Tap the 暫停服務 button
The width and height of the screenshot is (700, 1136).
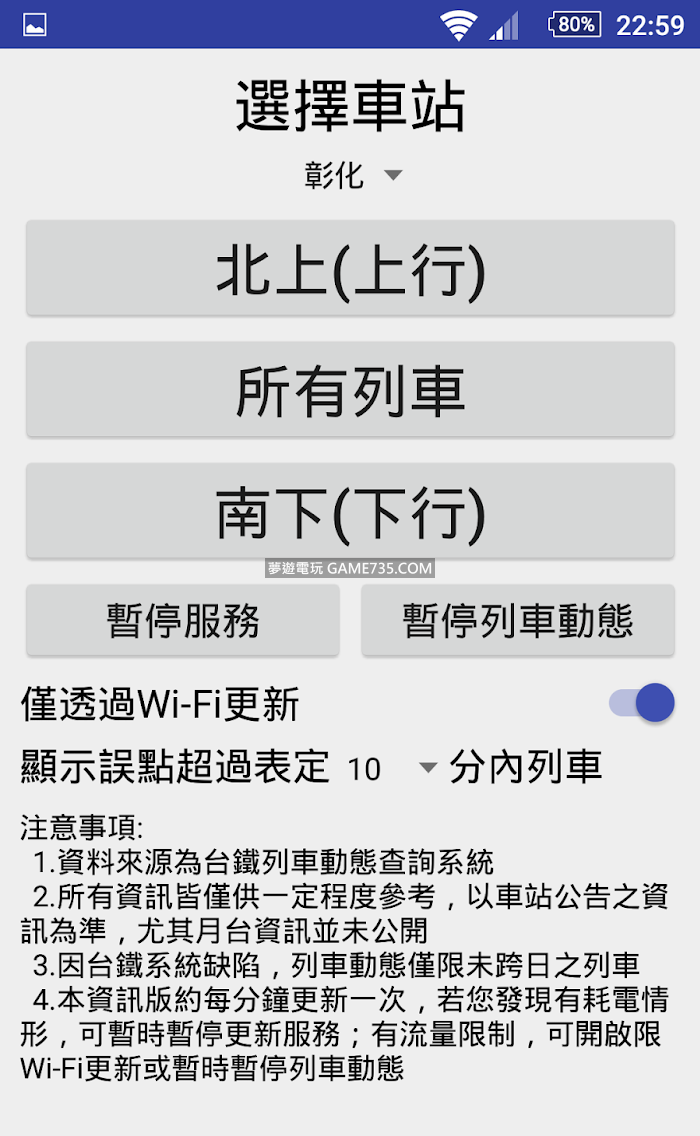pyautogui.click(x=183, y=620)
